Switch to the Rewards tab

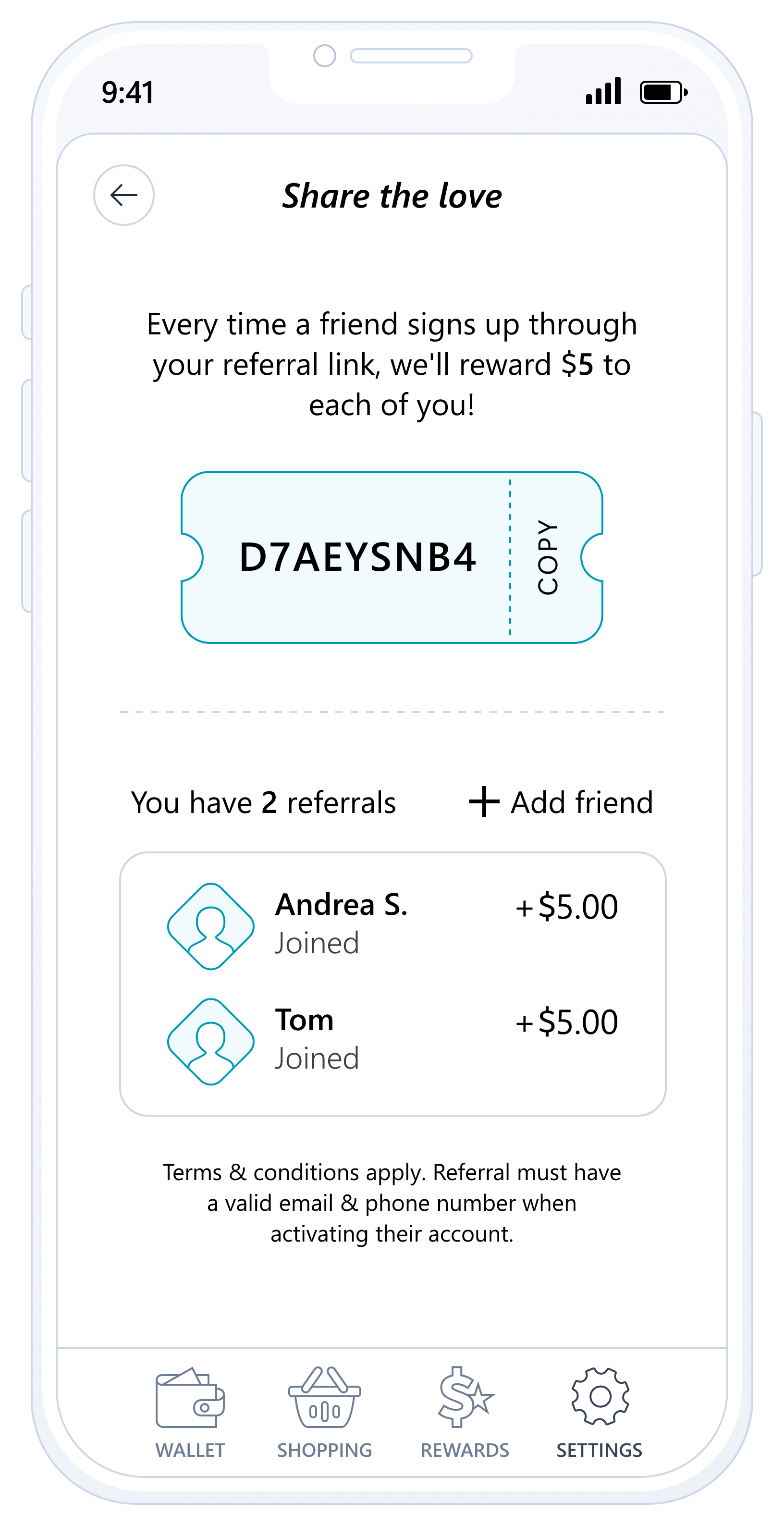[465, 1412]
